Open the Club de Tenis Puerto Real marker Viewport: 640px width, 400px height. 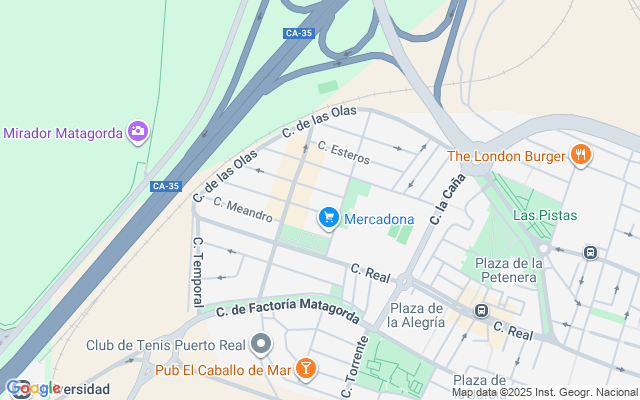261,346
